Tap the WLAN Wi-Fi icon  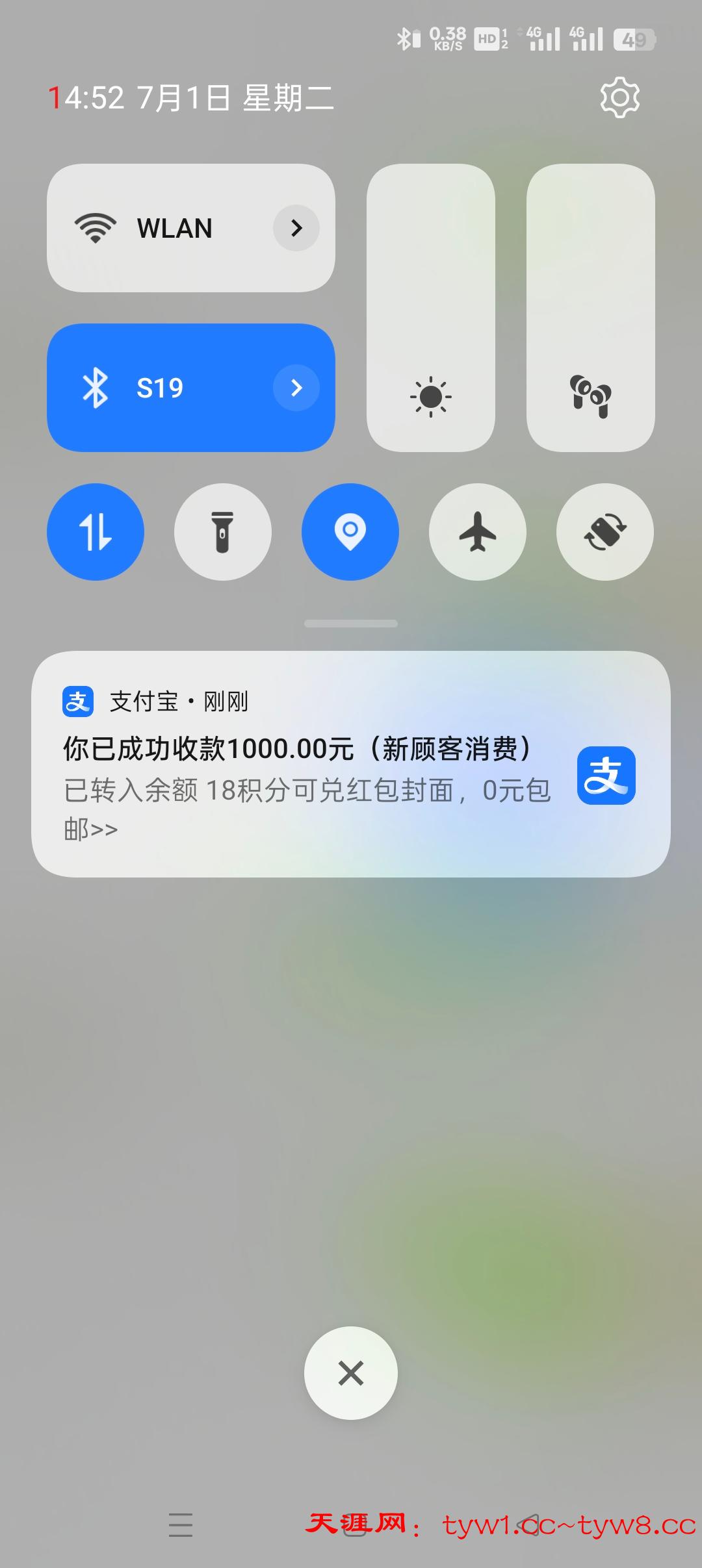pyautogui.click(x=96, y=228)
